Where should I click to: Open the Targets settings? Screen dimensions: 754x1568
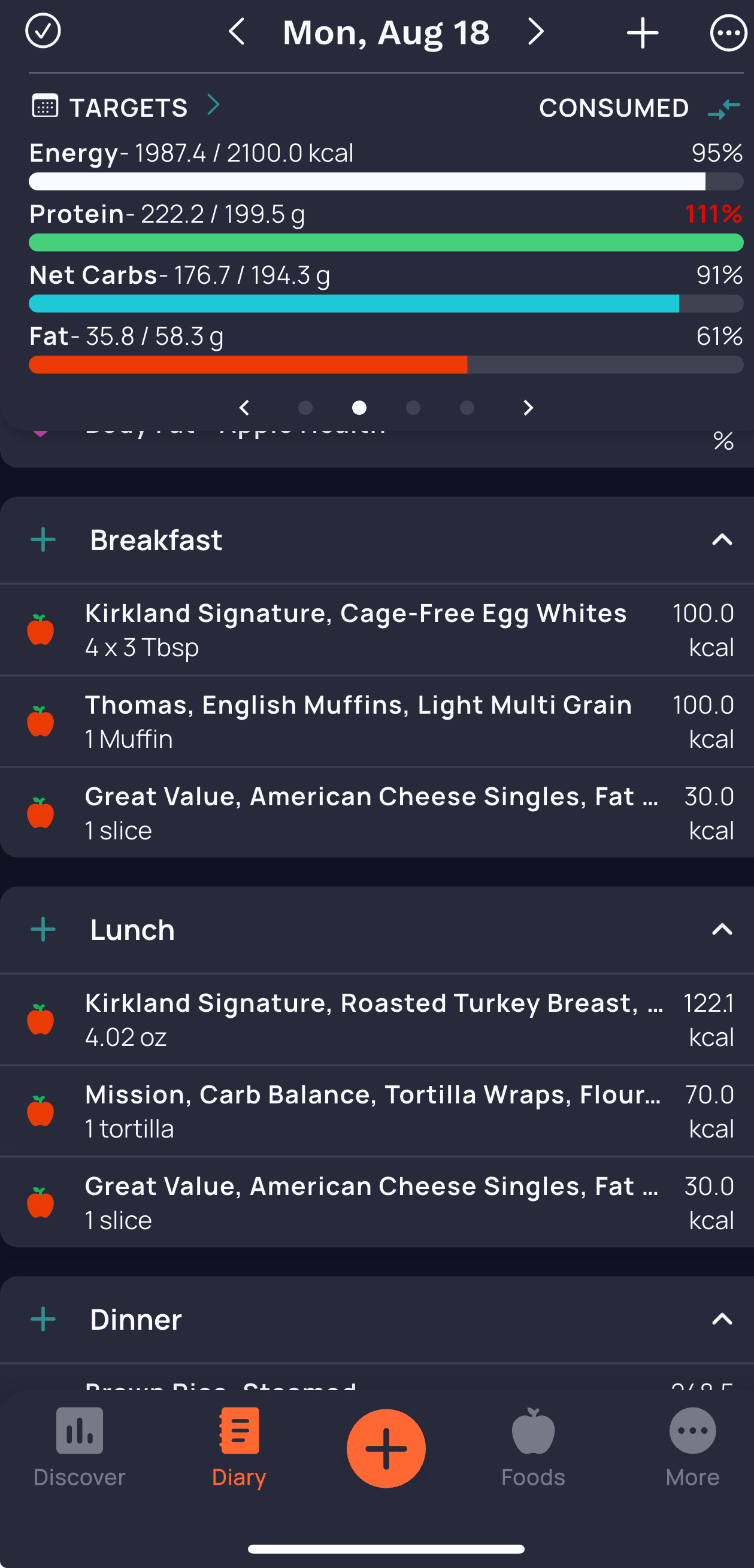point(128,107)
